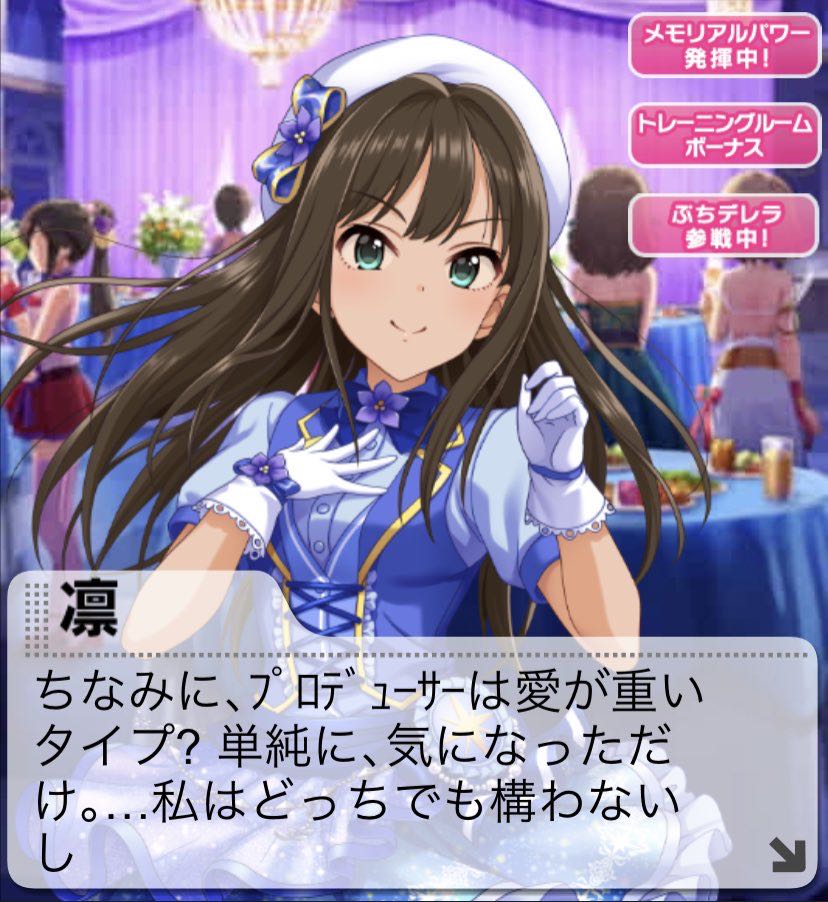This screenshot has height=902, width=828.
Task: Advance dialogue with the arrow icon
Action: point(787,854)
